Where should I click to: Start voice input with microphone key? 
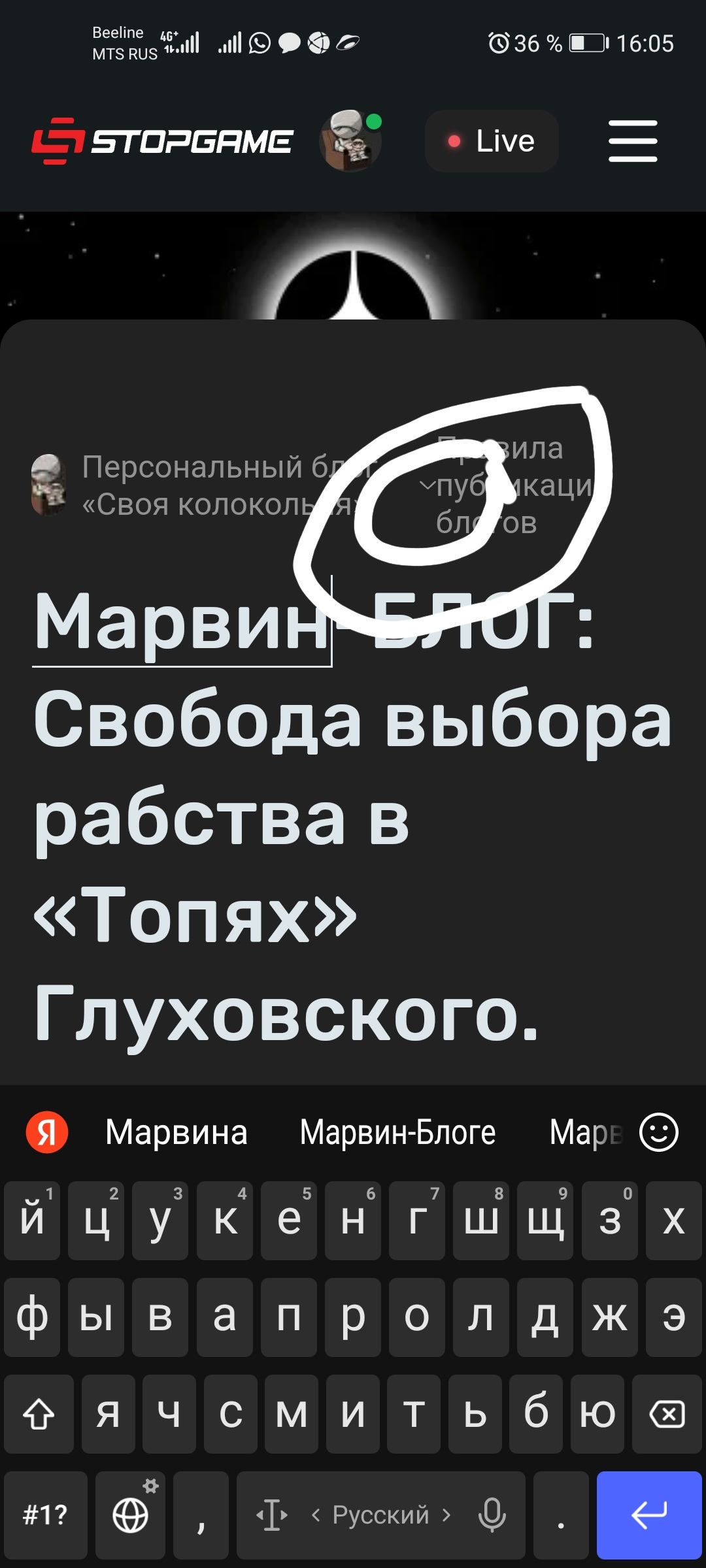492,1515
